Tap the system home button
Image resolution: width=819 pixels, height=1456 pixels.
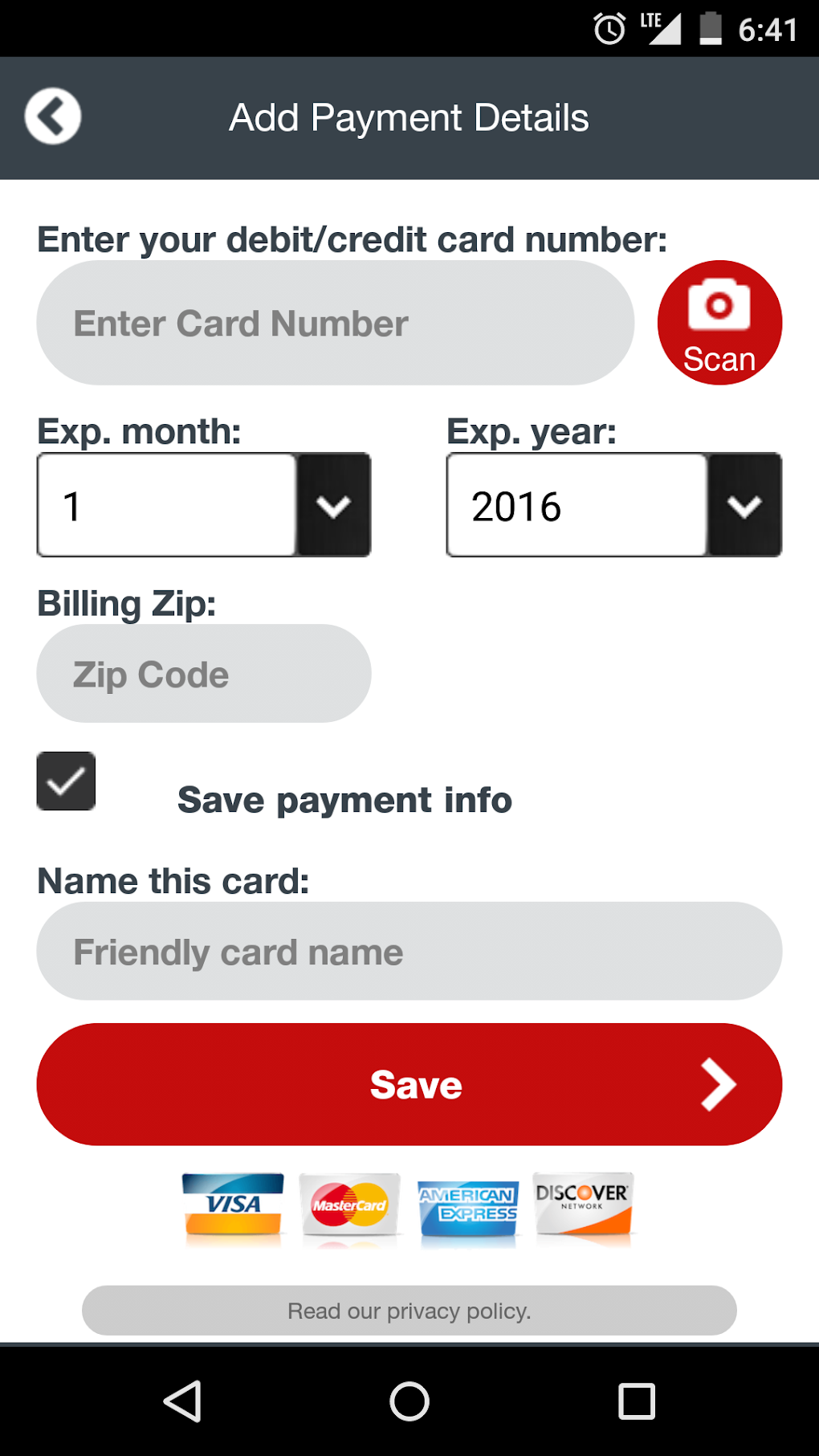409,1401
